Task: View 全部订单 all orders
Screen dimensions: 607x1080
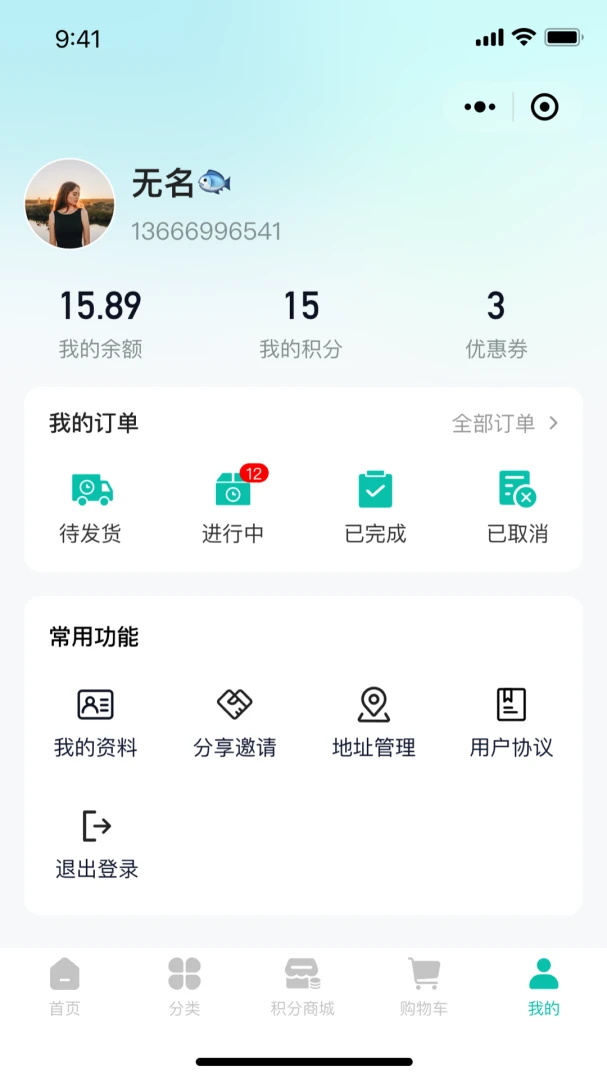Action: pyautogui.click(x=505, y=423)
